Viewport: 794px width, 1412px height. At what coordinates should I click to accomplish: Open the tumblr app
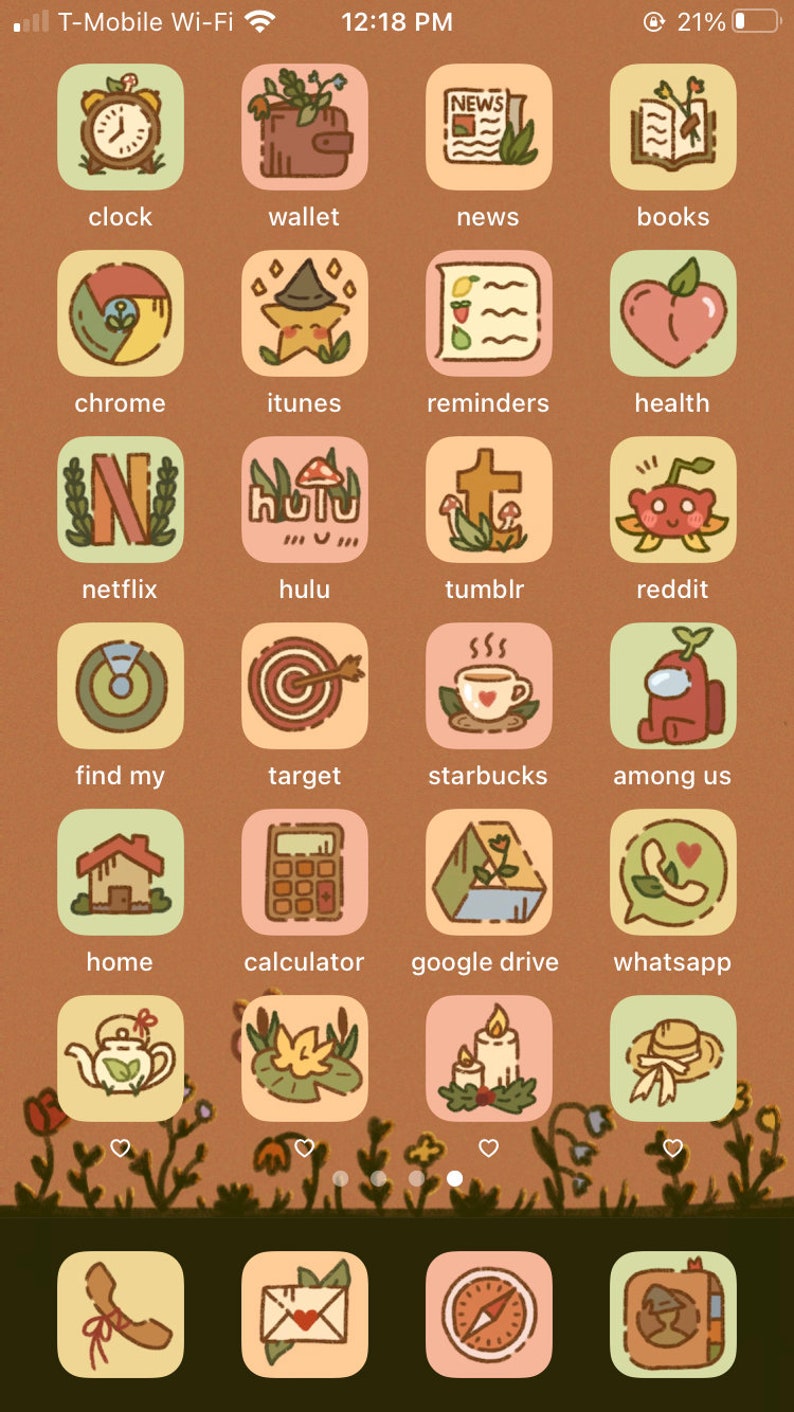click(x=488, y=499)
